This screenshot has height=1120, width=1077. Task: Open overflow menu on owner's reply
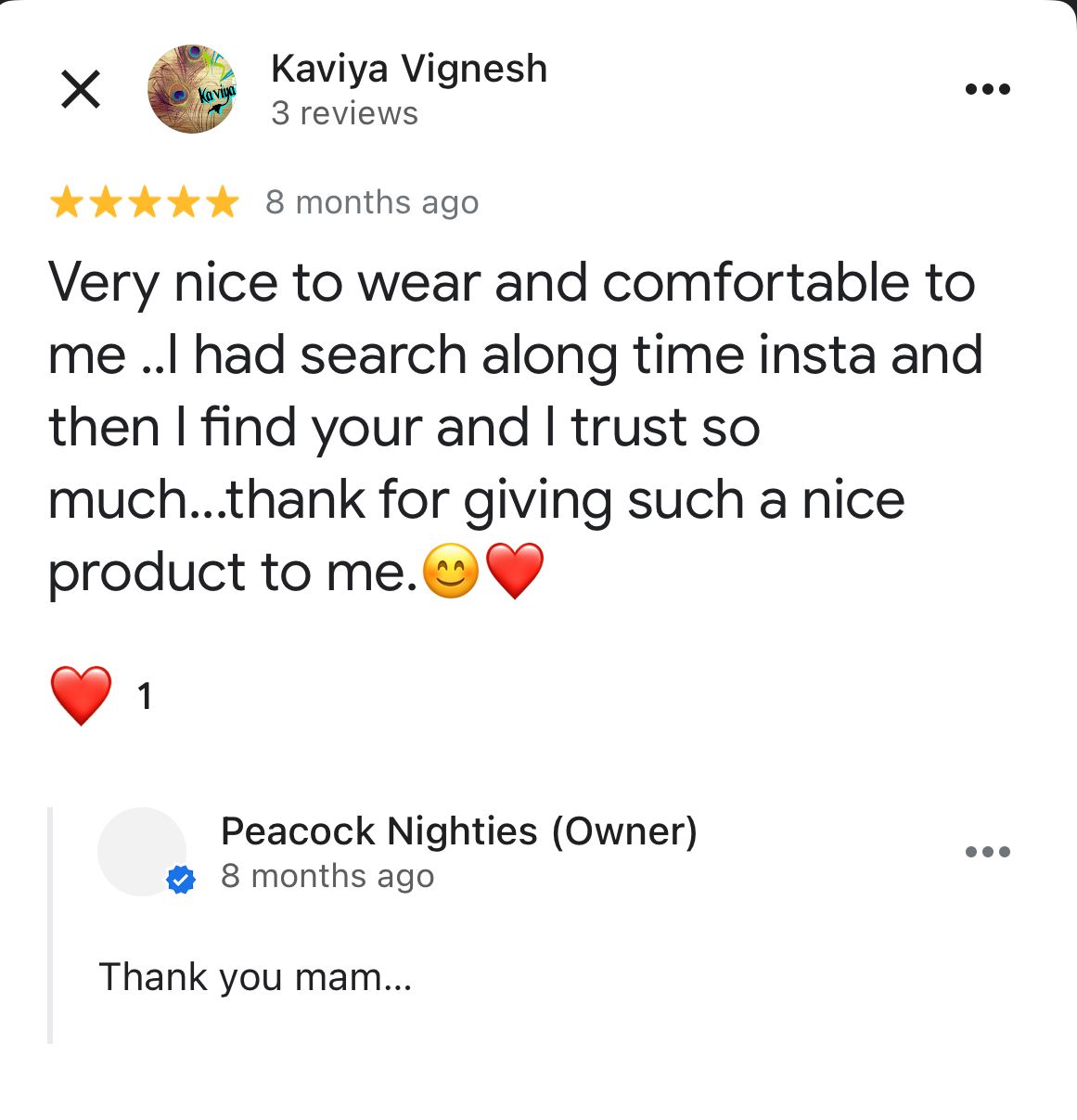[987, 852]
